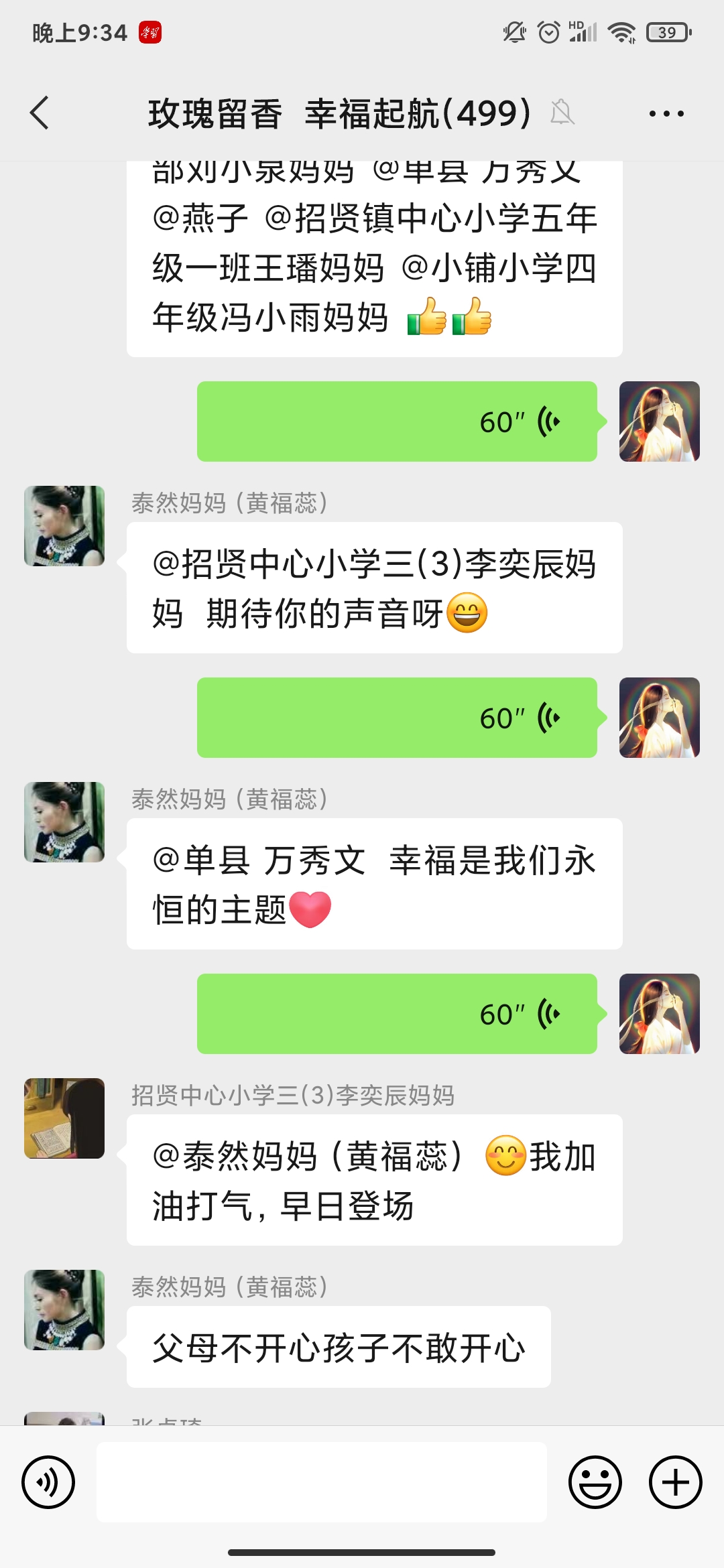
Task: Tap the alarm clock icon in the status bar
Action: [547, 32]
